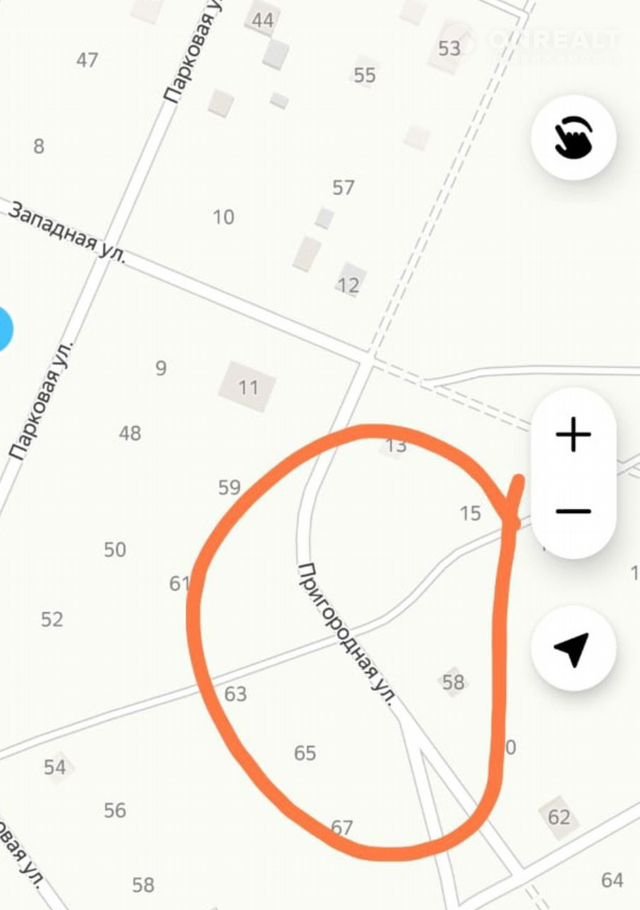This screenshot has height=910, width=640.
Task: Tap the hand gesture map mode button
Action: click(573, 137)
